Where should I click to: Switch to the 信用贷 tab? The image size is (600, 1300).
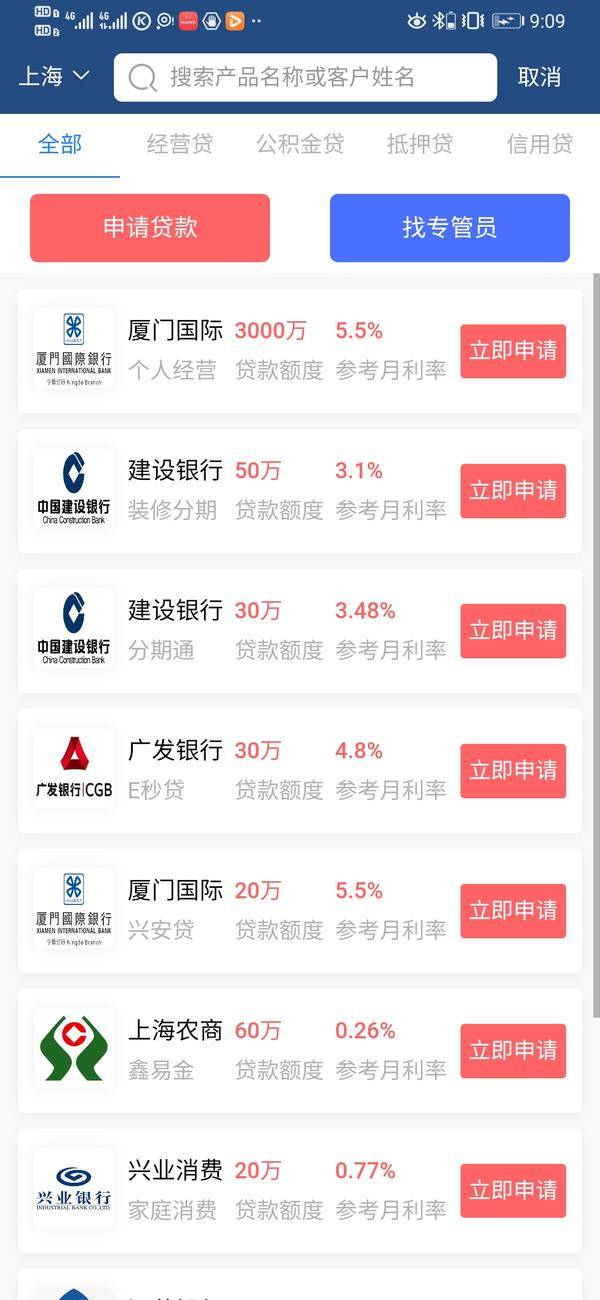(540, 144)
